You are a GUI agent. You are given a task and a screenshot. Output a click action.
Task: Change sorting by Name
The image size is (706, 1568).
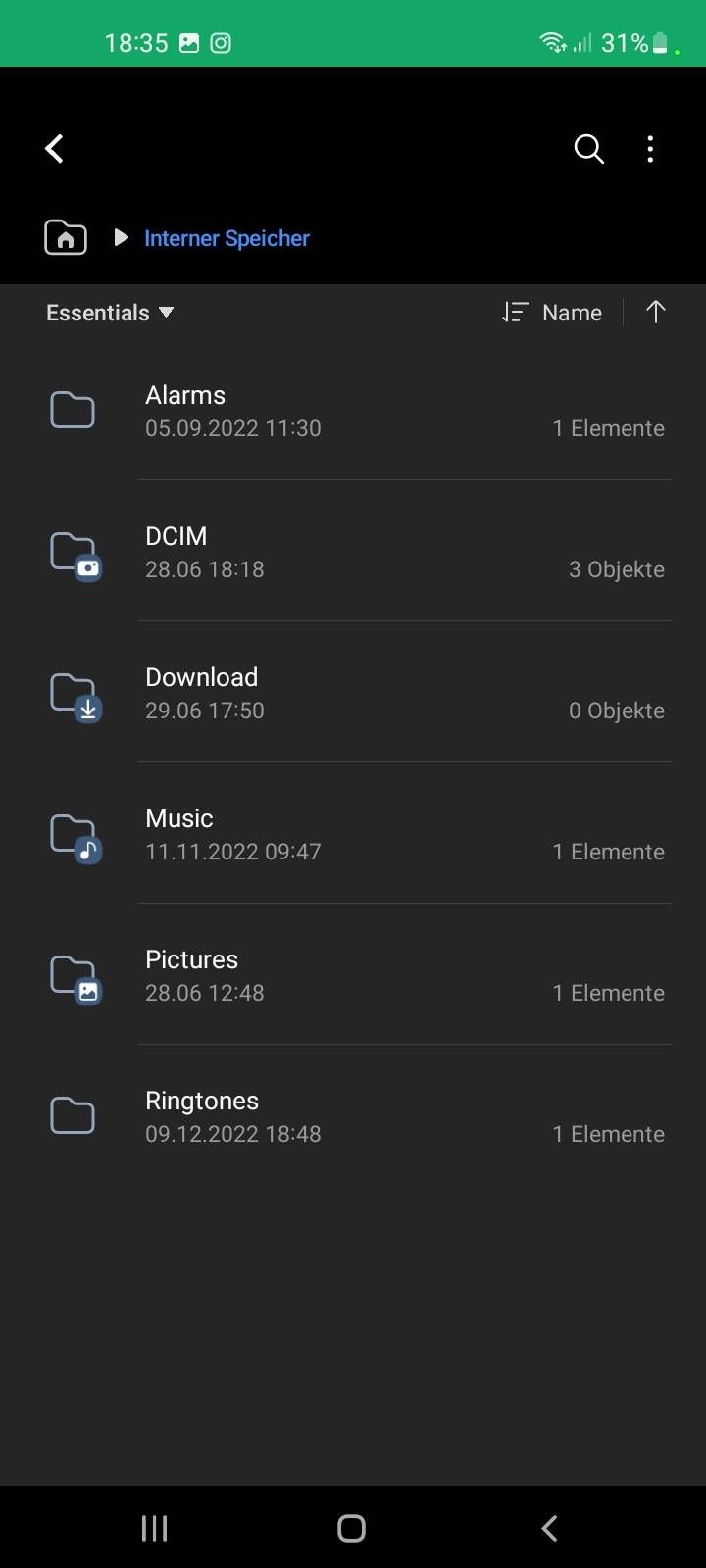(x=553, y=313)
